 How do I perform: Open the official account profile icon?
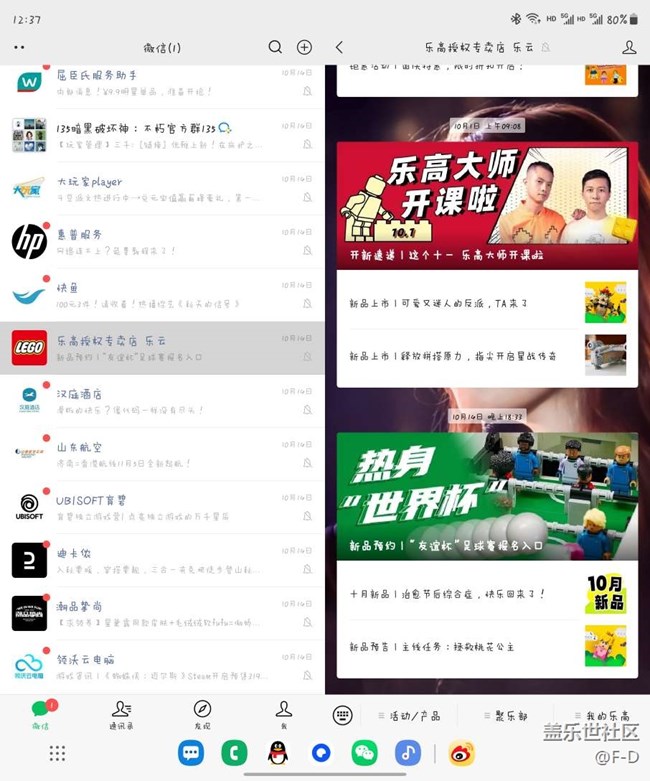[x=629, y=47]
